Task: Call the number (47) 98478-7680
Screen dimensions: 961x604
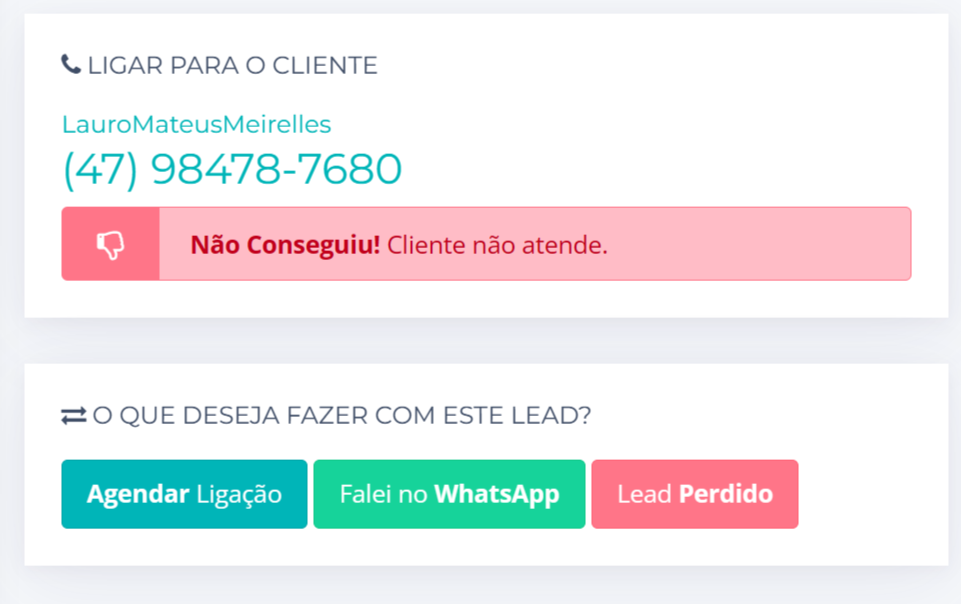Action: point(232,170)
